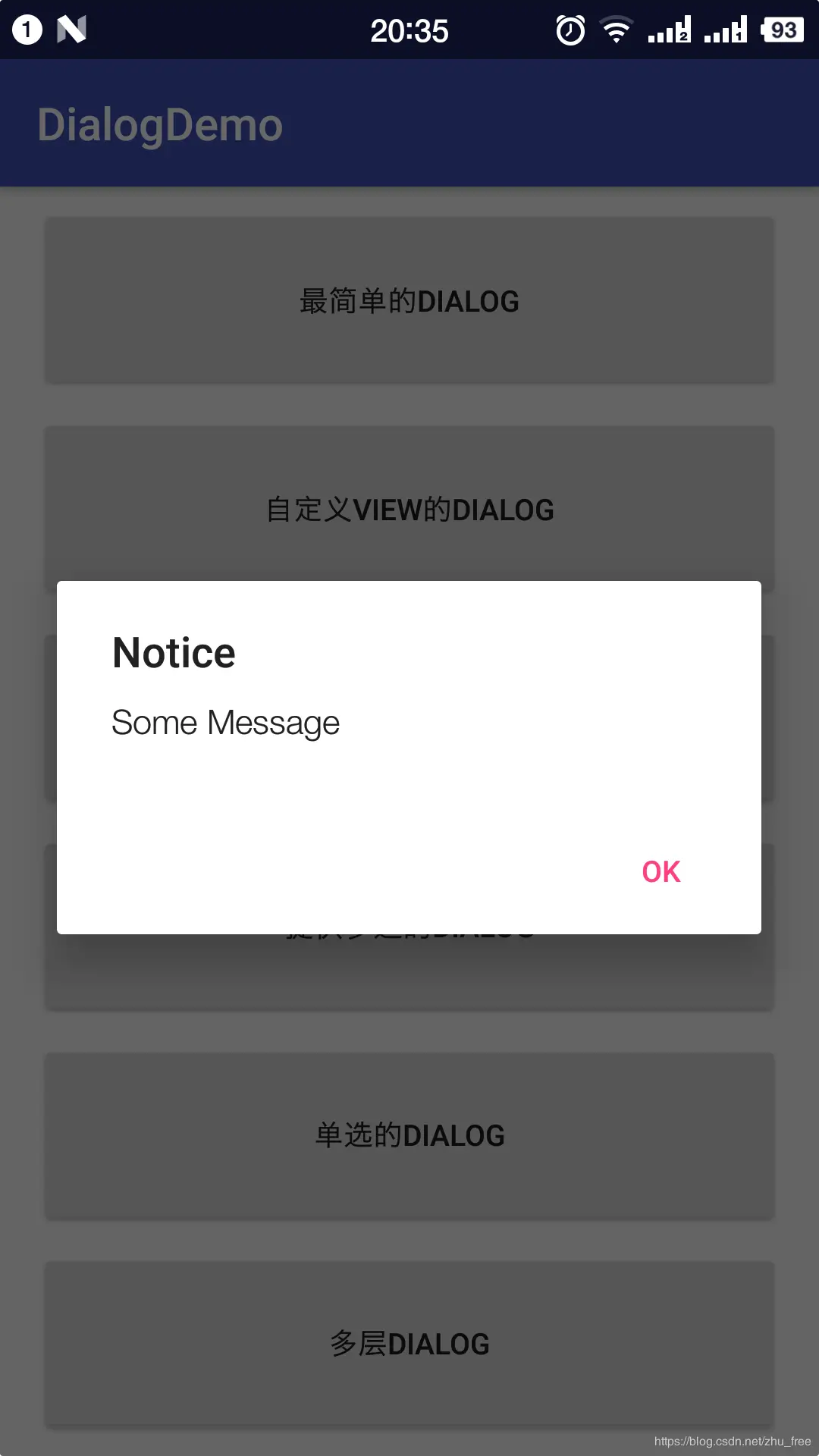Open the 最简单的DIALOG button

pyautogui.click(x=409, y=300)
